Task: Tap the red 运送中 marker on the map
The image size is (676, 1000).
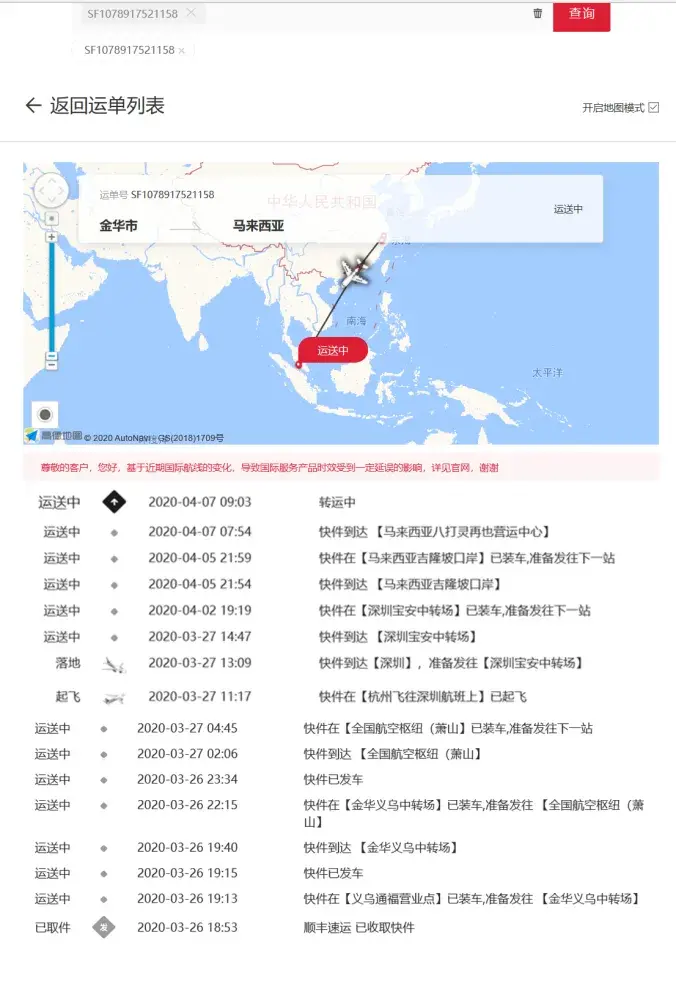Action: pos(333,350)
